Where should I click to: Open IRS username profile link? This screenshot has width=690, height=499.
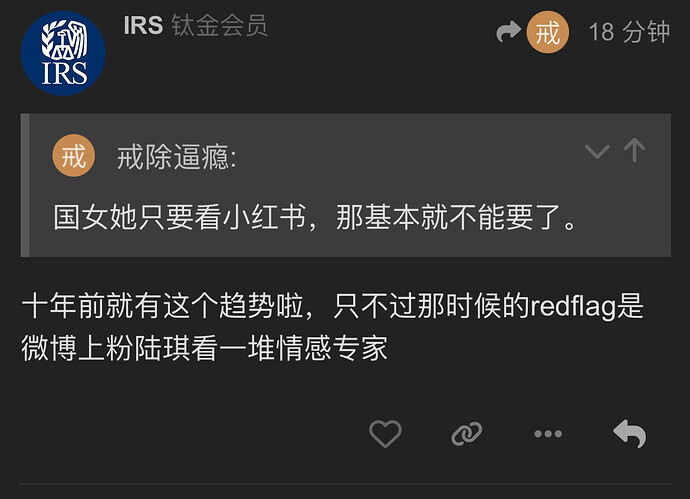[143, 26]
